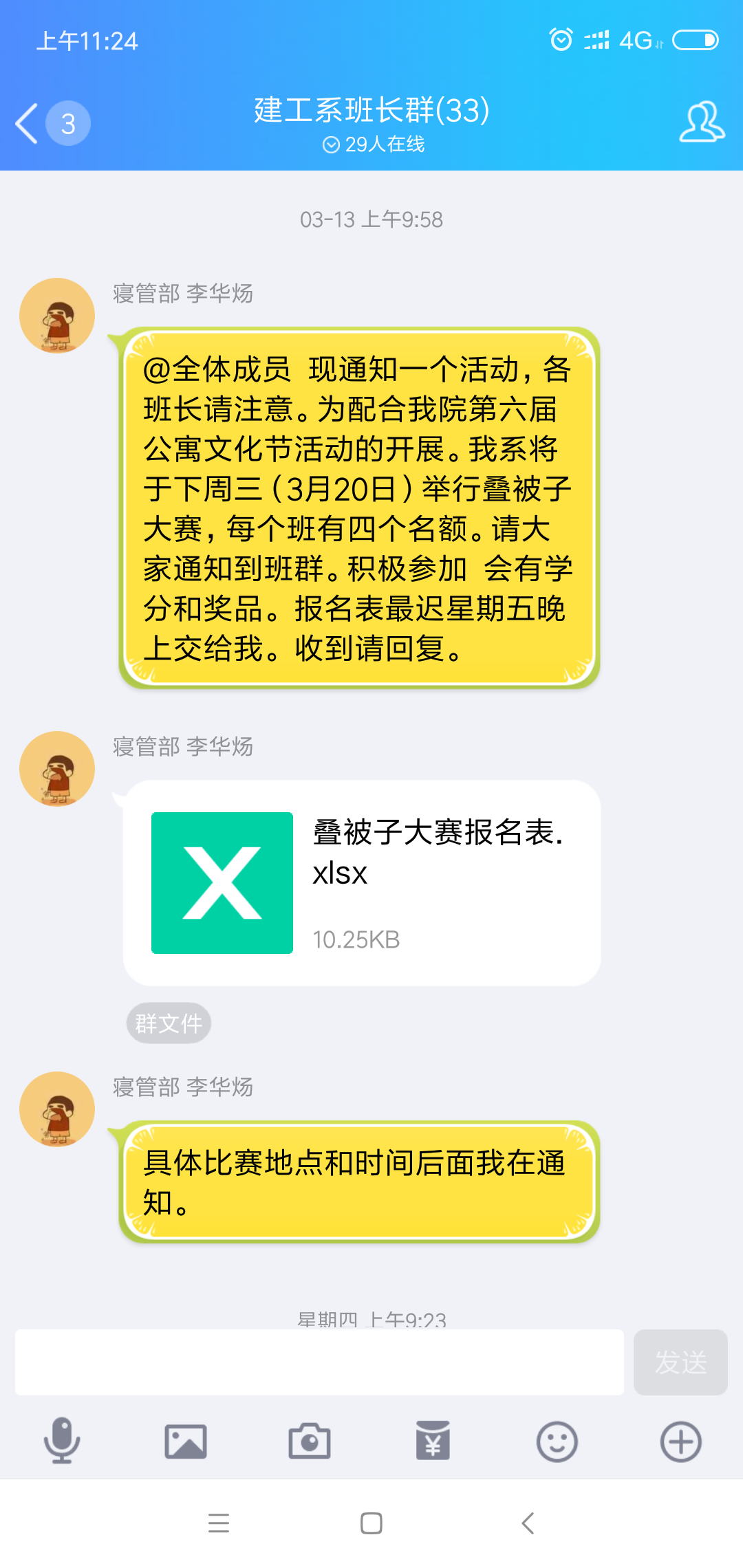
Task: Open group members and info
Action: (x=702, y=122)
